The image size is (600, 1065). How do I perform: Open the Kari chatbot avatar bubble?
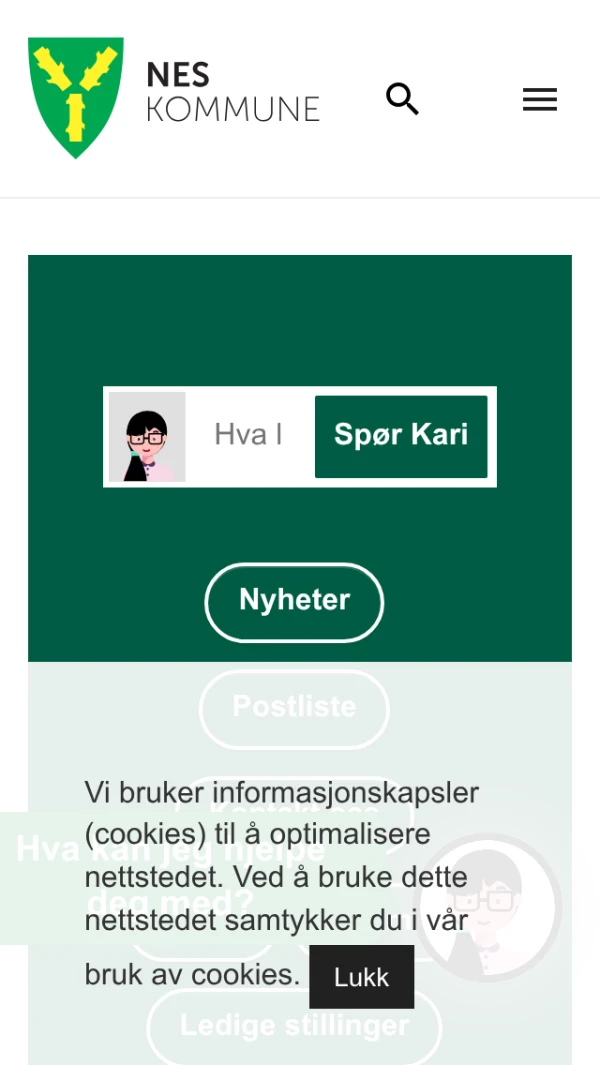[488, 907]
